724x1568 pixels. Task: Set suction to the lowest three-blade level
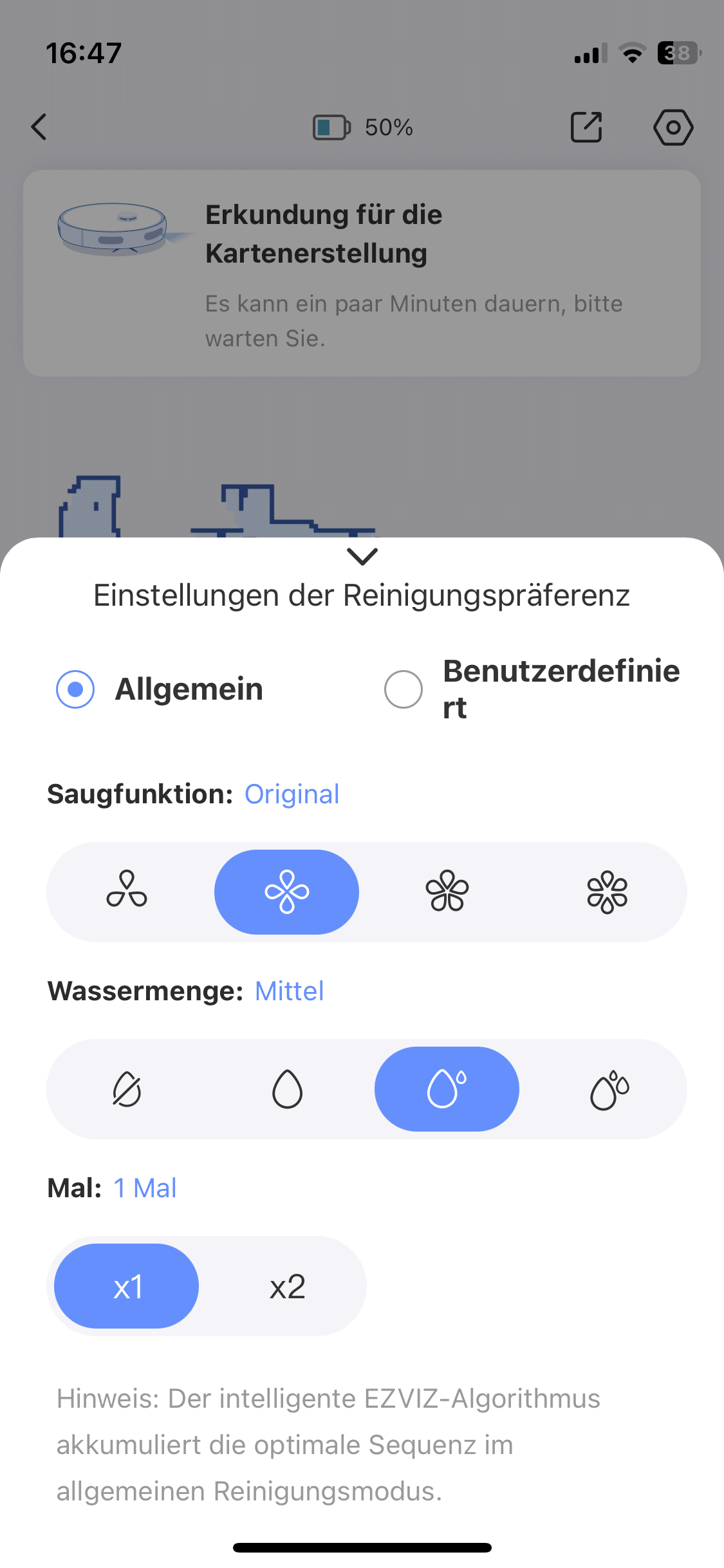click(x=127, y=891)
